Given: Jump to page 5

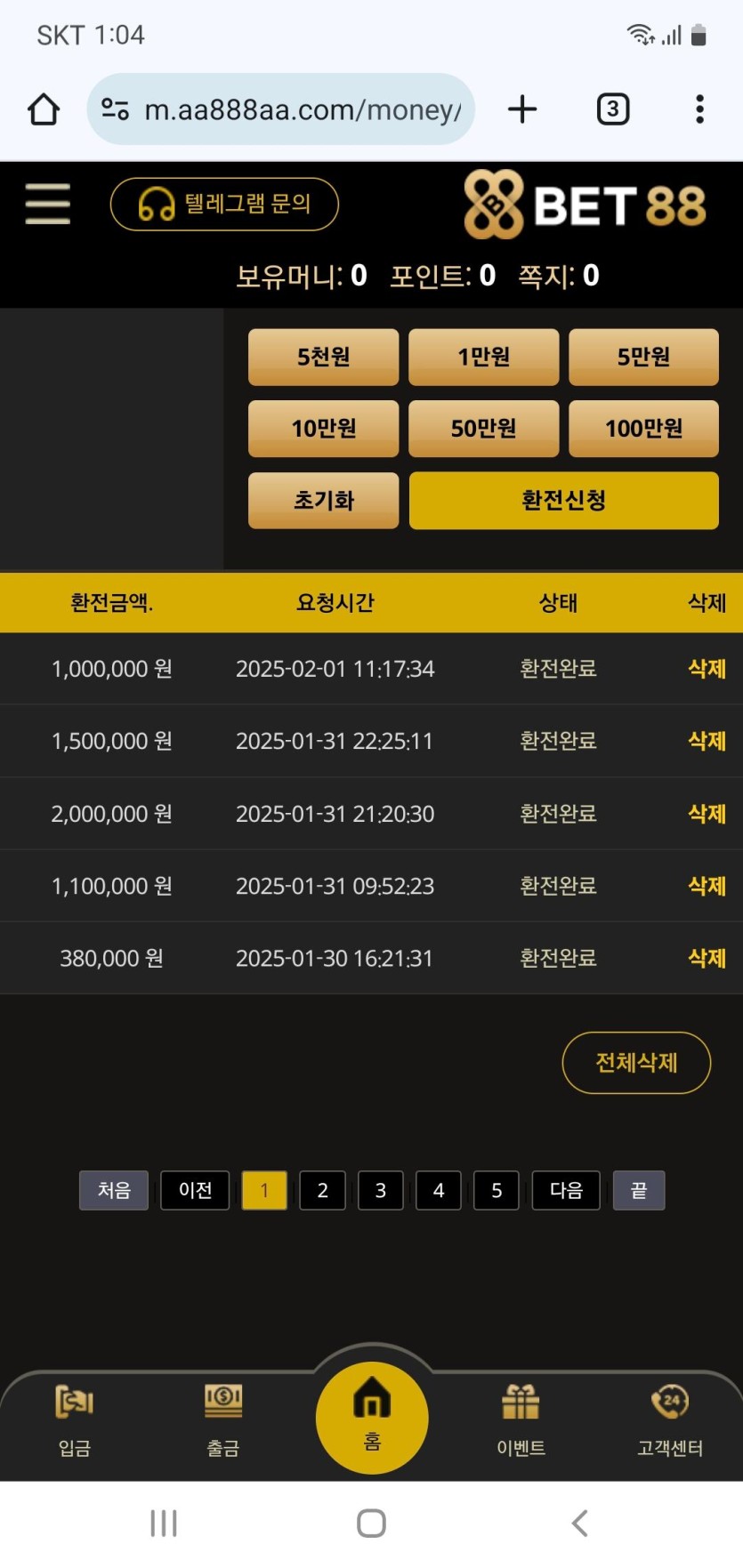Looking at the screenshot, I should click(x=497, y=1190).
